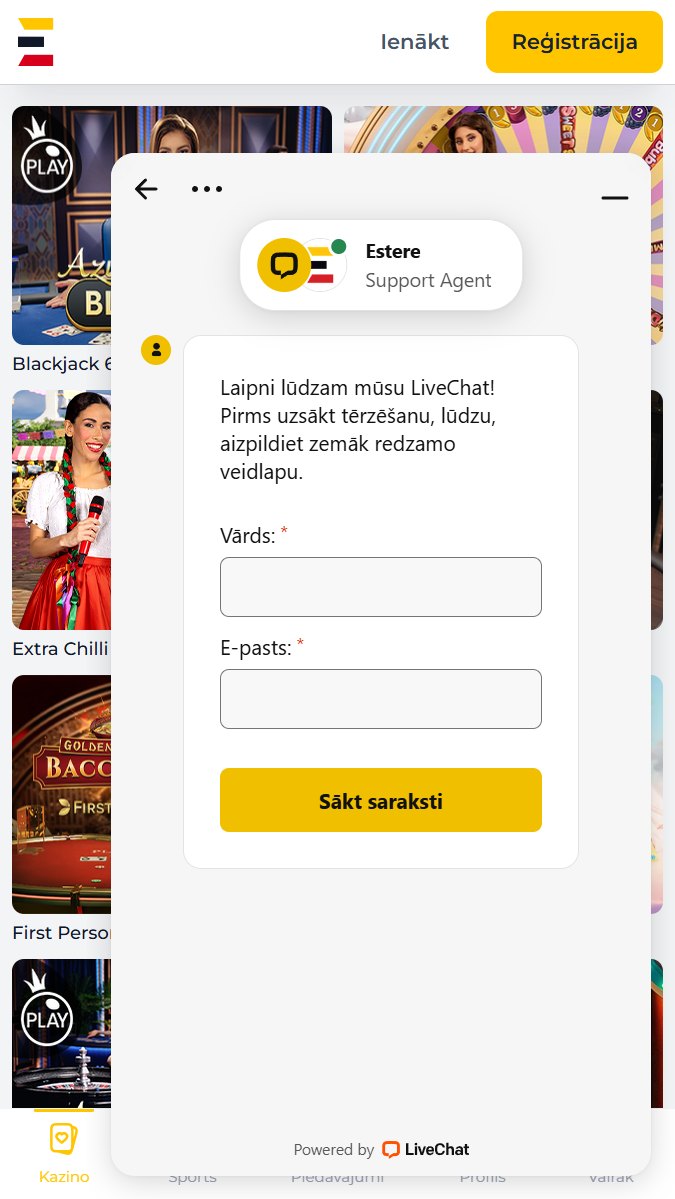Image resolution: width=675 pixels, height=1199 pixels.
Task: Tap Ienākt to log in
Action: (415, 42)
